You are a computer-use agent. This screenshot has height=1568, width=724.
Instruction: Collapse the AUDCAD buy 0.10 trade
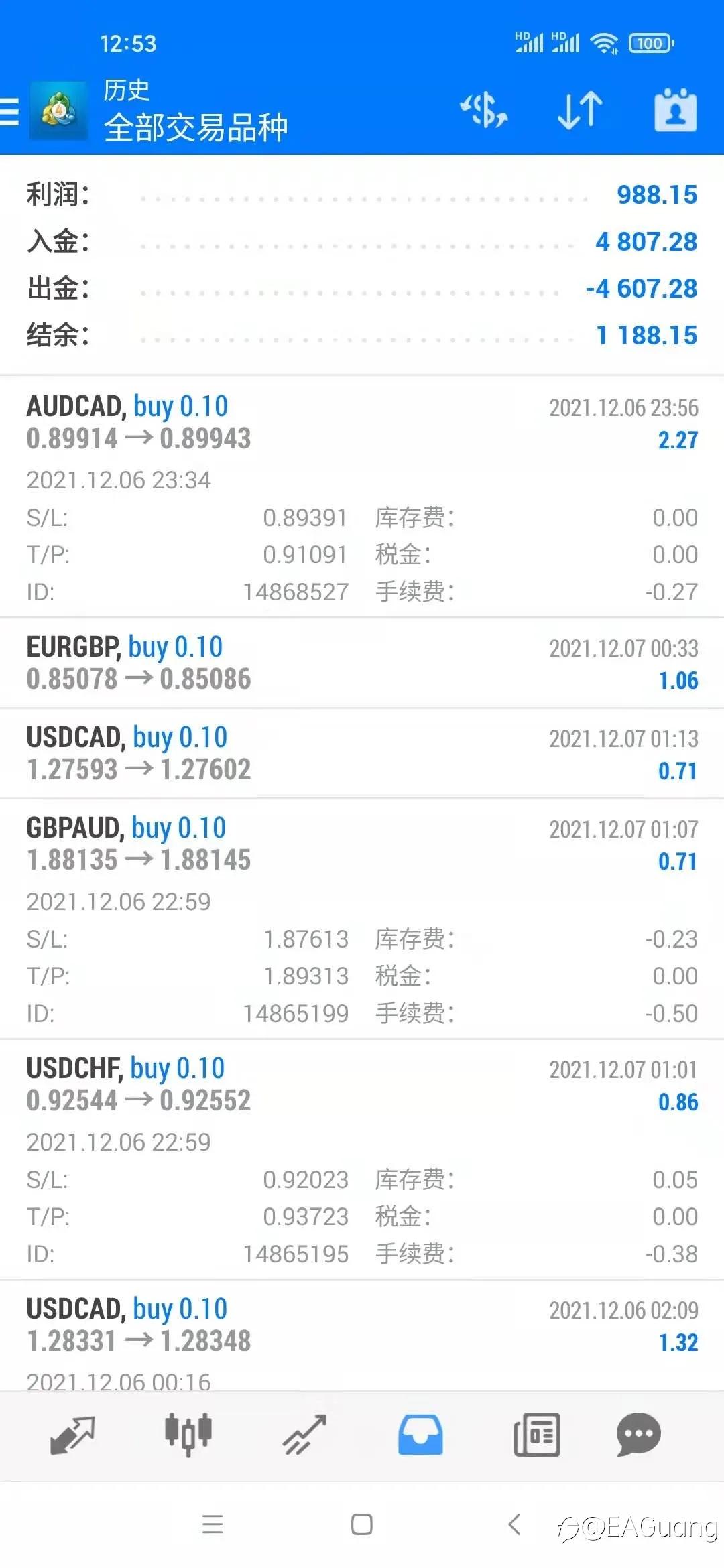point(362,497)
